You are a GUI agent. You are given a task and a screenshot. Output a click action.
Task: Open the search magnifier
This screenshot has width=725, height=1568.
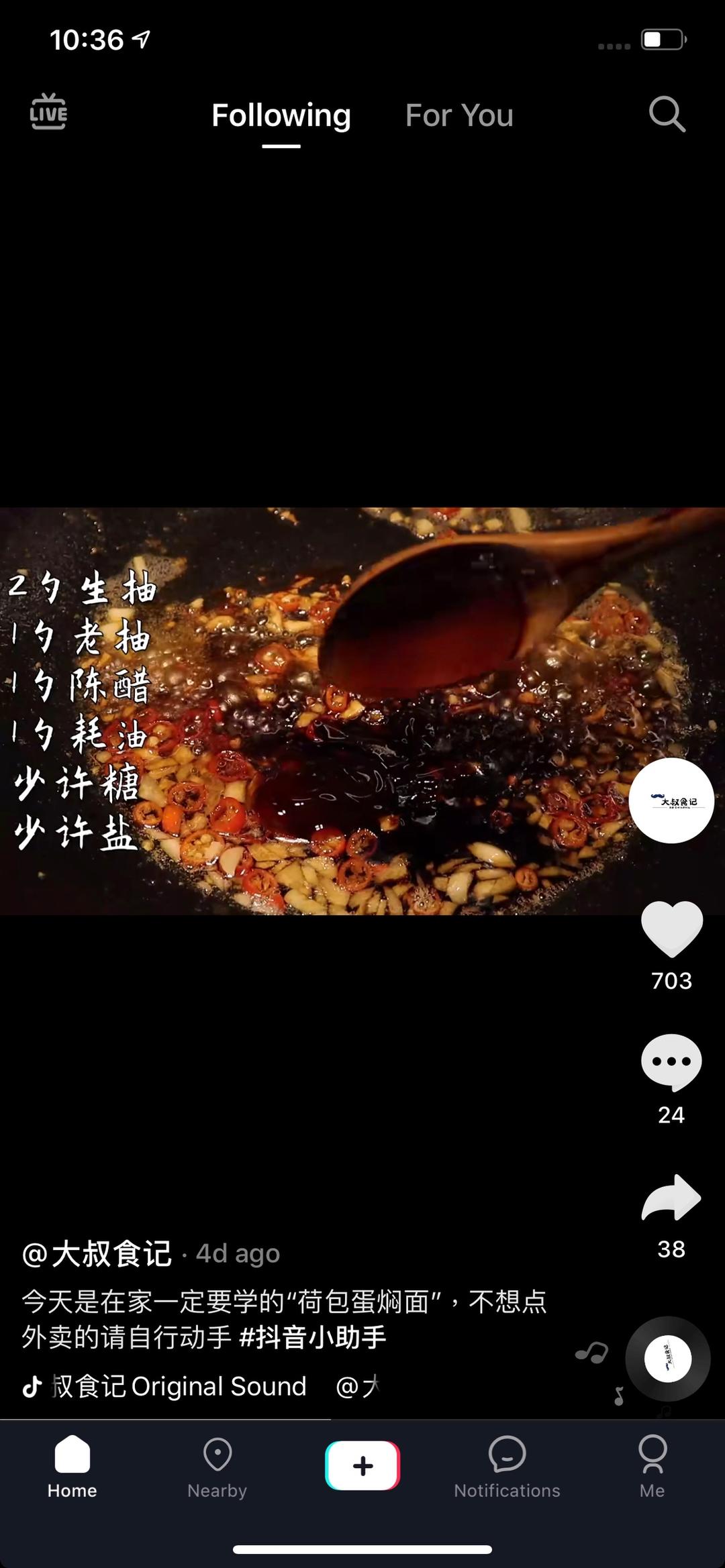coord(667,115)
